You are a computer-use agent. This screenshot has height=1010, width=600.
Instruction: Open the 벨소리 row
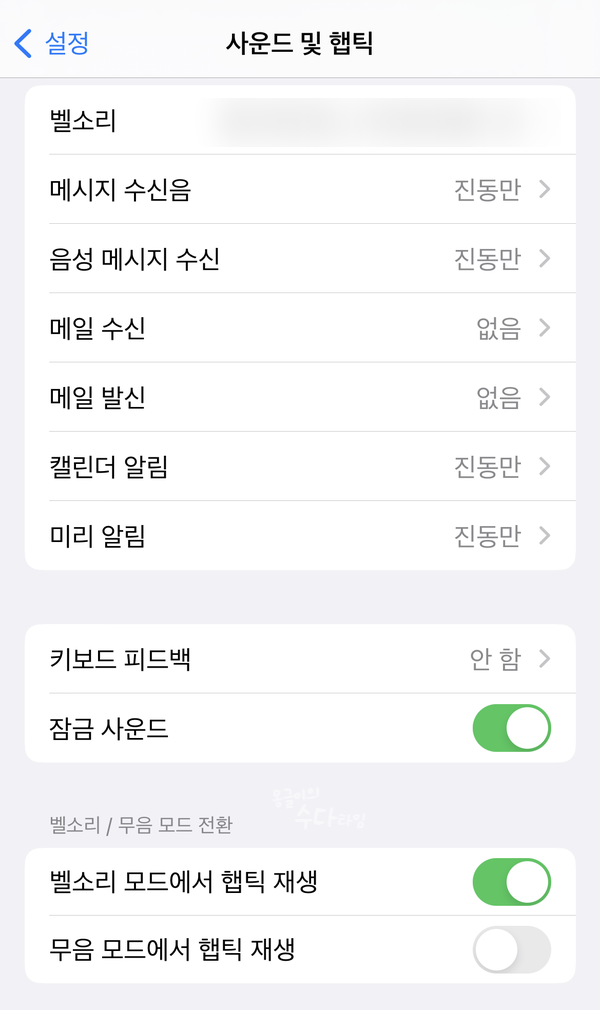tap(300, 120)
